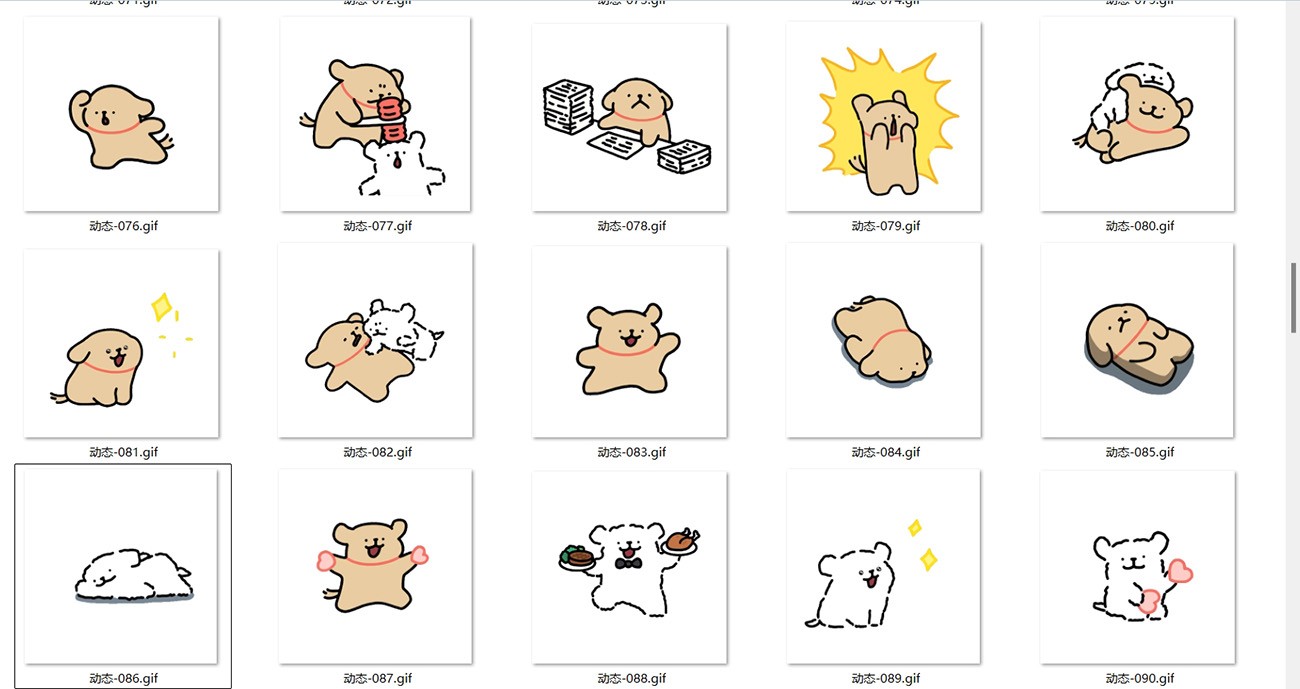Open the file 动态-076.gif
The width and height of the screenshot is (1300, 689).
pos(121,114)
